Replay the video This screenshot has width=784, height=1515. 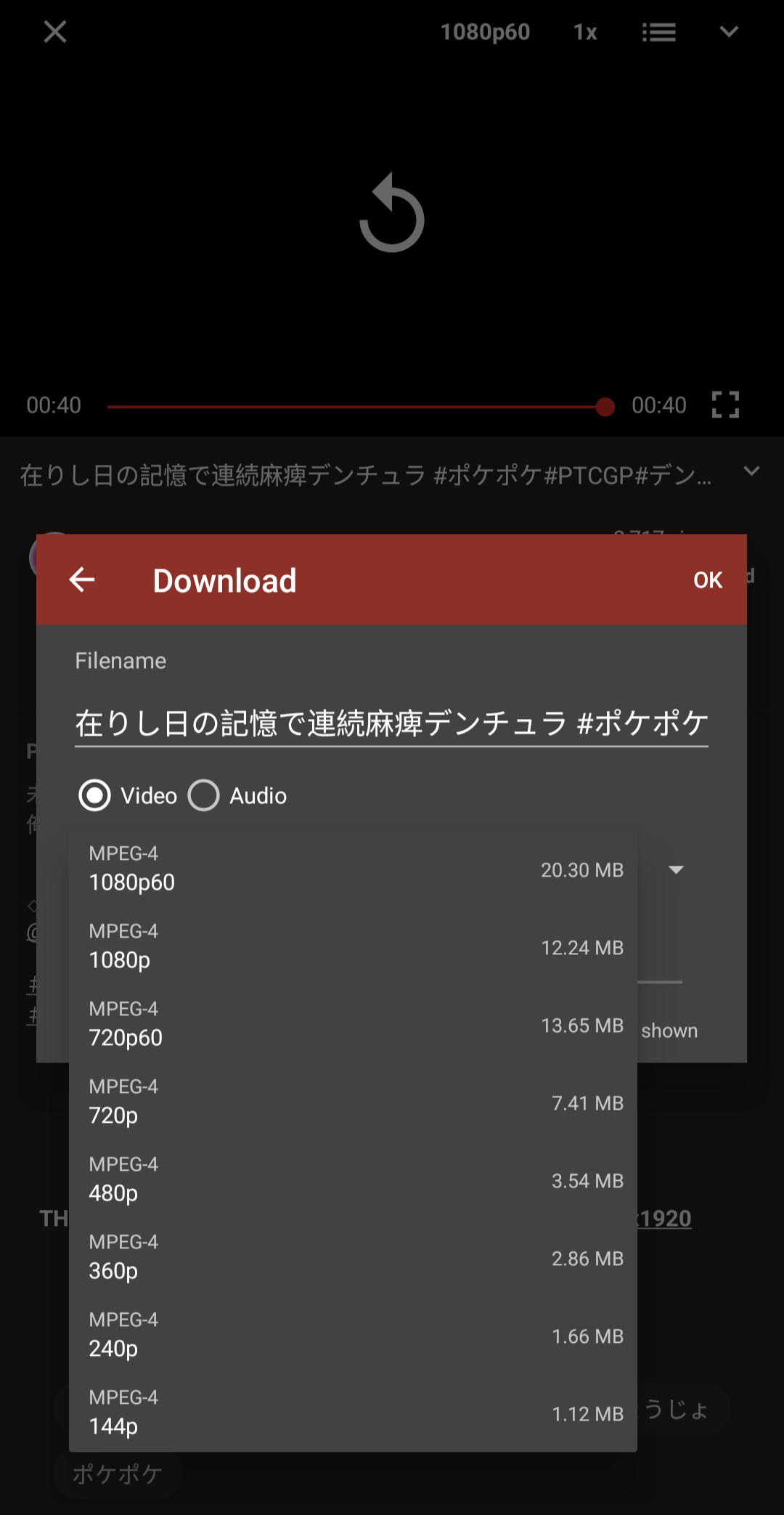(x=392, y=214)
